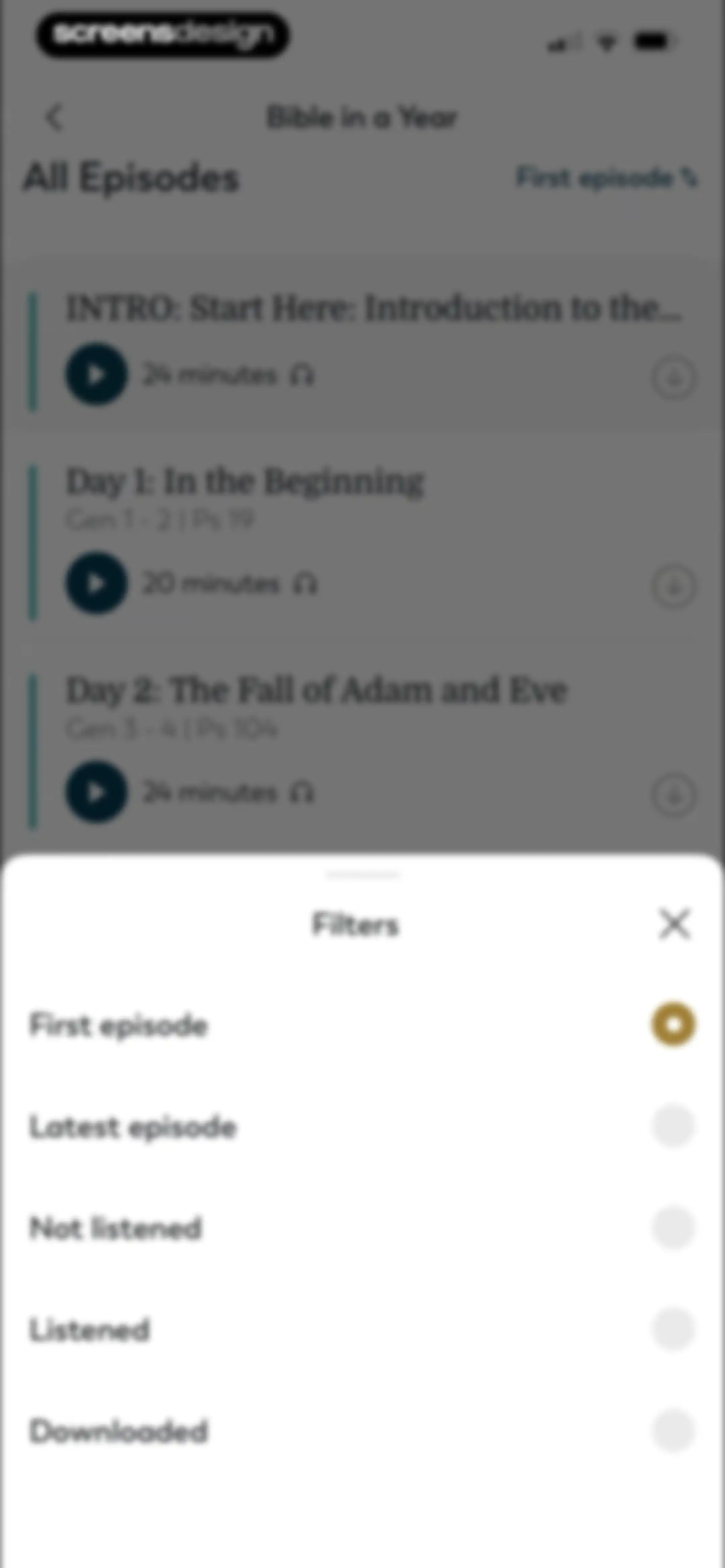Pick the Listened filter
The image size is (725, 1568).
pyautogui.click(x=362, y=1329)
